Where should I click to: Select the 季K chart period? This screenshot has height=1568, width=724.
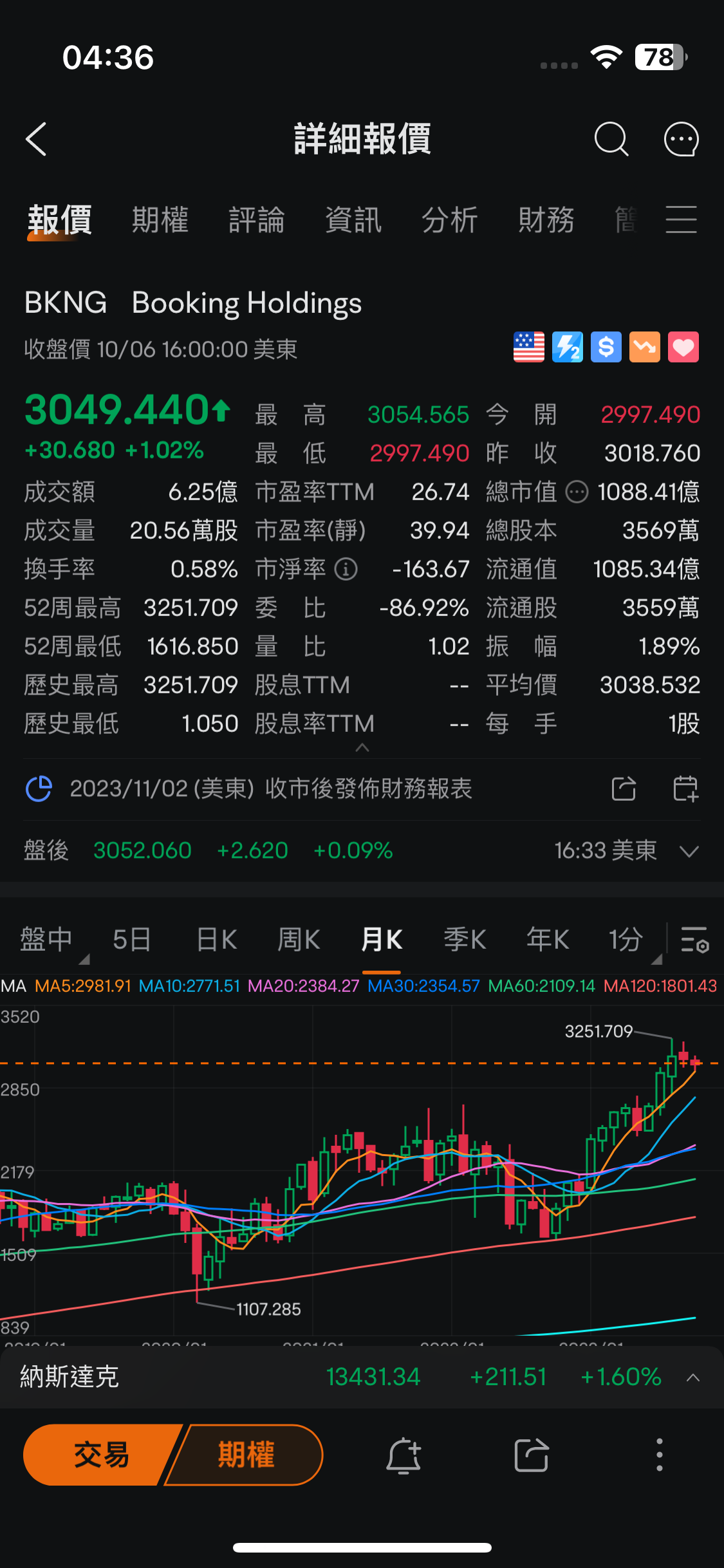click(465, 940)
